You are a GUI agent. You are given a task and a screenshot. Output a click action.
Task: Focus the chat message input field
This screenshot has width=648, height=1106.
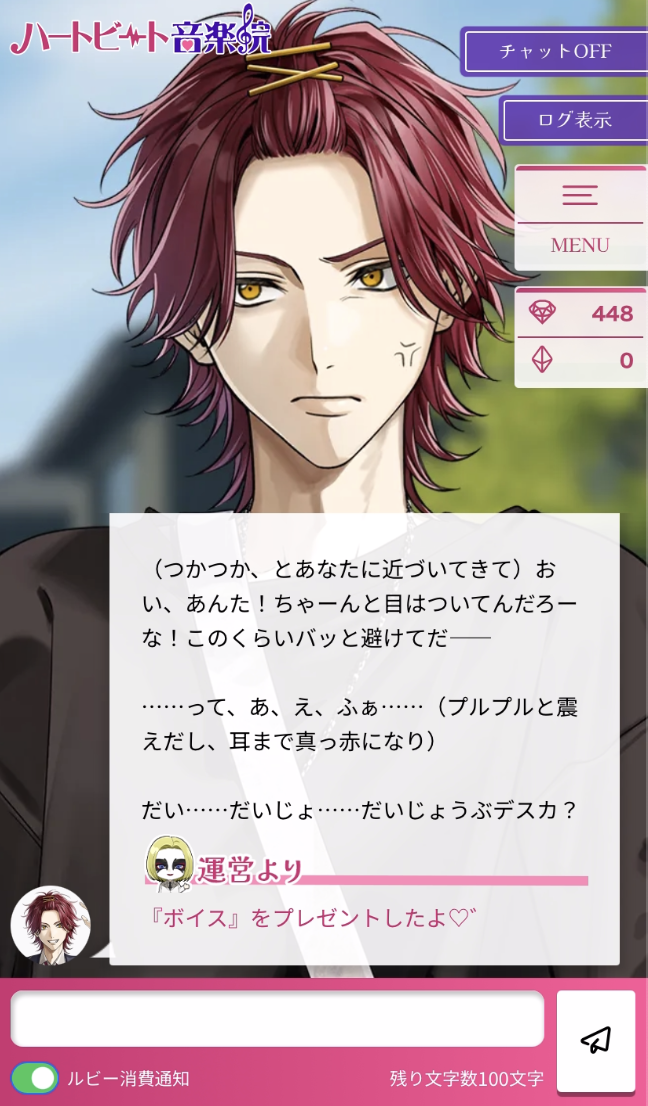[x=277, y=1019]
